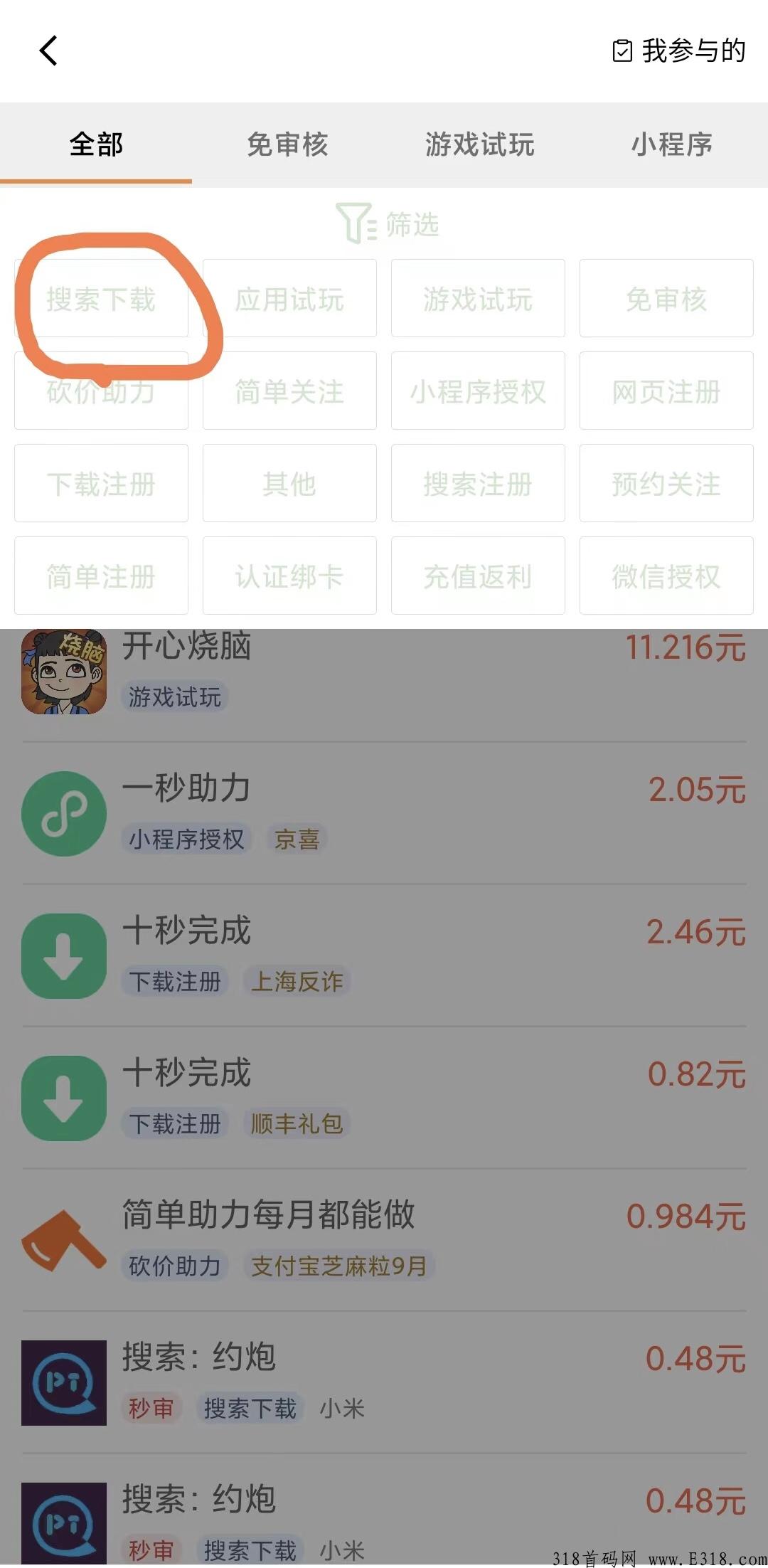768x1568 pixels.
Task: Choose the 简单关注 filter option
Action: [289, 391]
